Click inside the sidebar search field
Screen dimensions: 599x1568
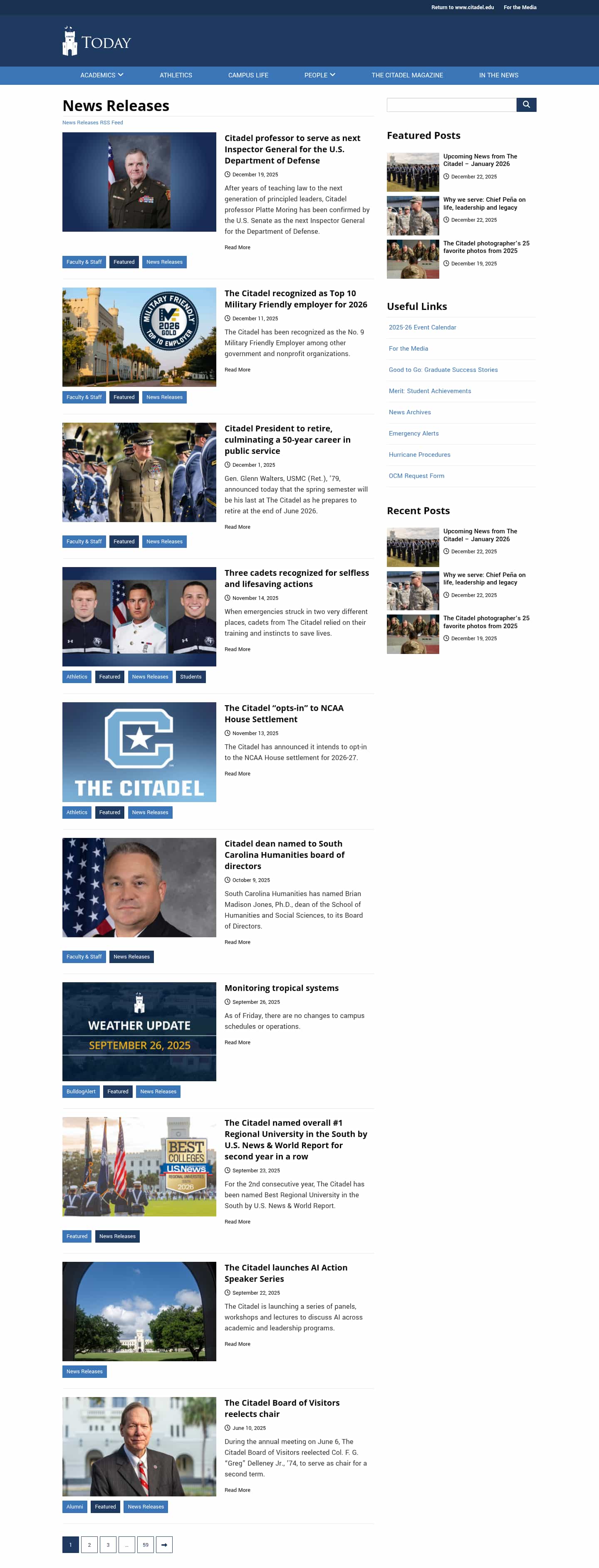[450, 105]
